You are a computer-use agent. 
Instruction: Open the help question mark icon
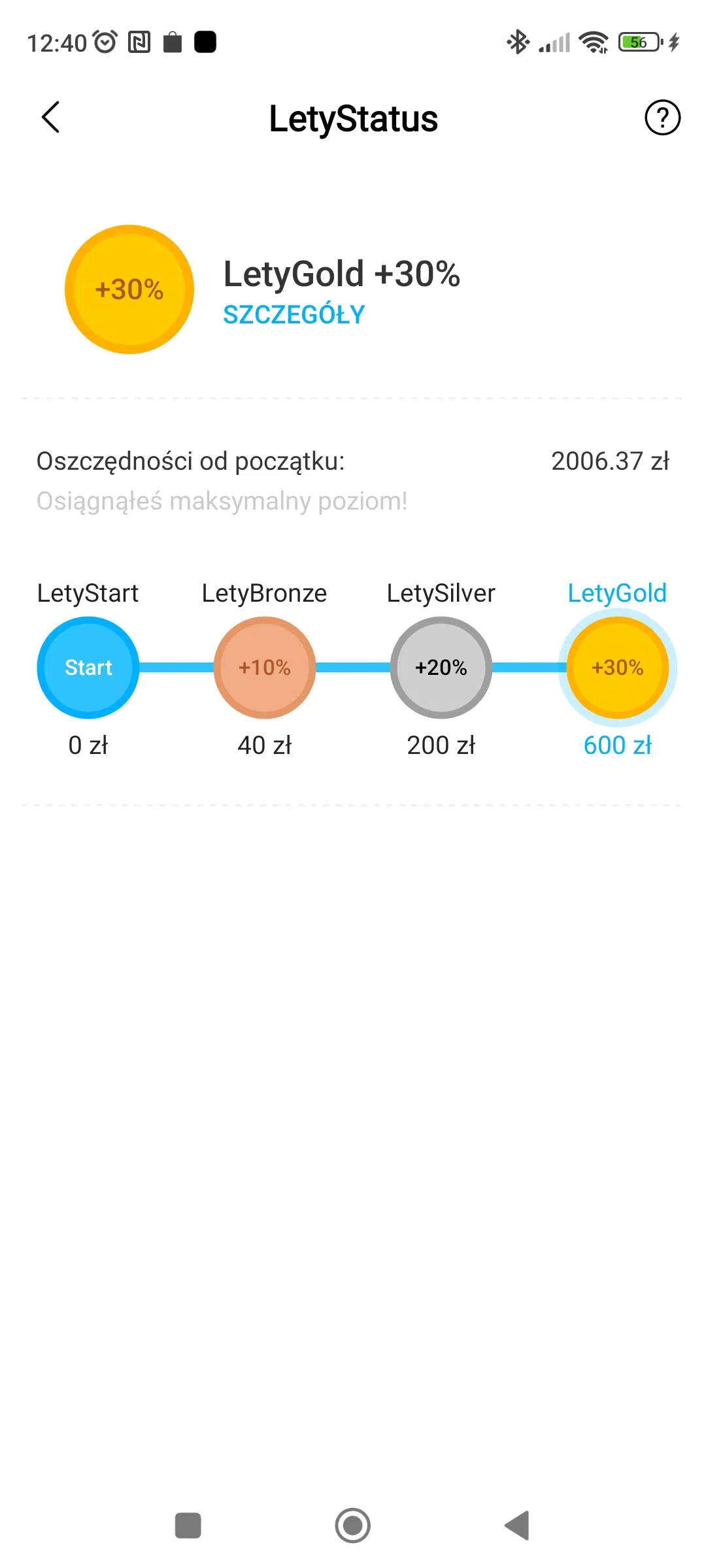click(662, 118)
